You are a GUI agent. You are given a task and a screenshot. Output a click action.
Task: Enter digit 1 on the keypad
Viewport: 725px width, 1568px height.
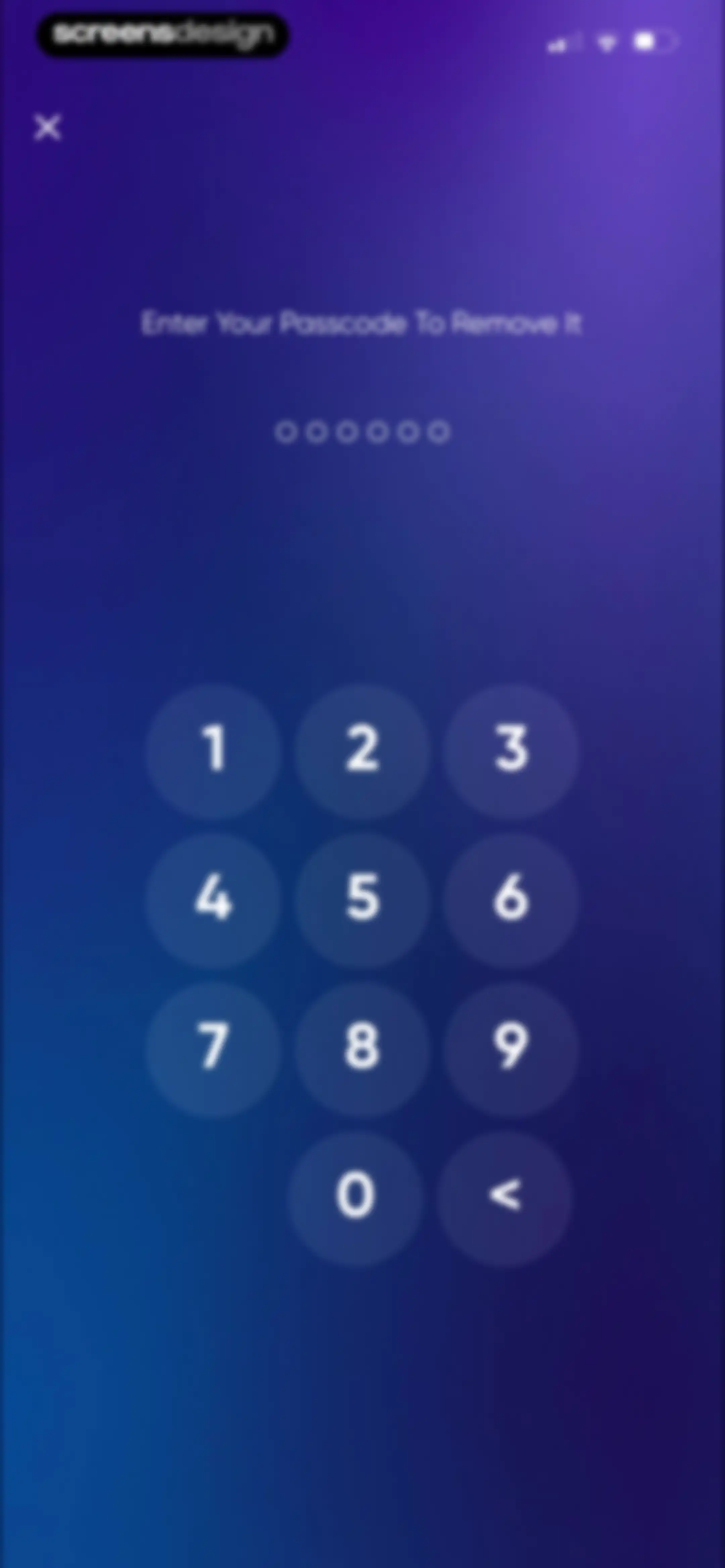coord(213,751)
